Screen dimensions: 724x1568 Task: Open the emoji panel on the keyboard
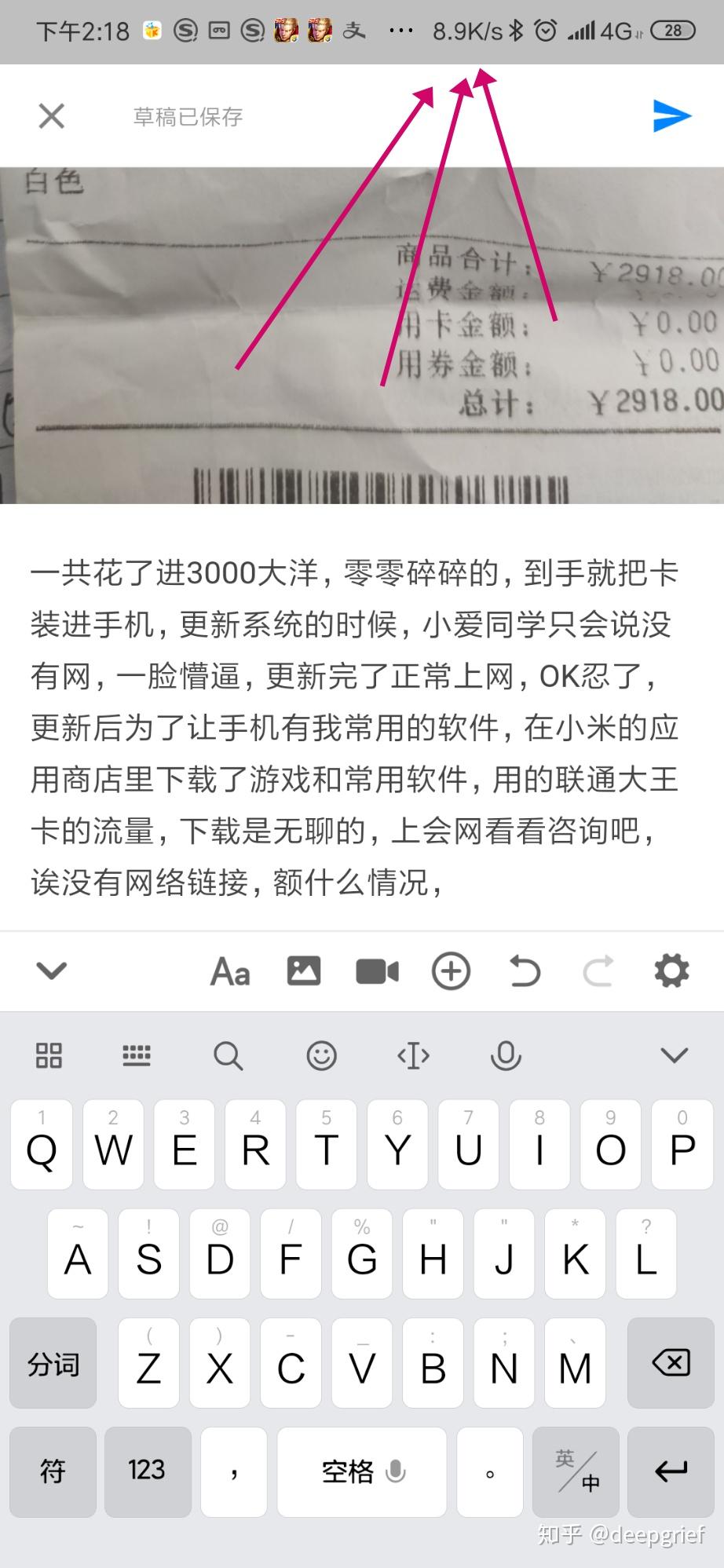(321, 1055)
